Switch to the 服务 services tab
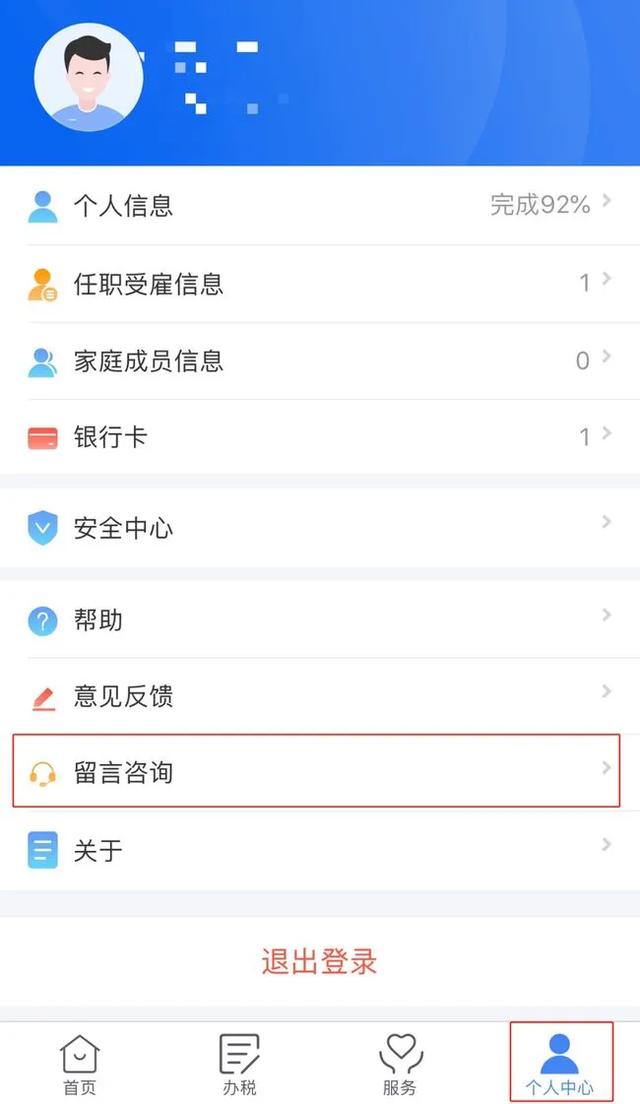 tap(400, 1064)
